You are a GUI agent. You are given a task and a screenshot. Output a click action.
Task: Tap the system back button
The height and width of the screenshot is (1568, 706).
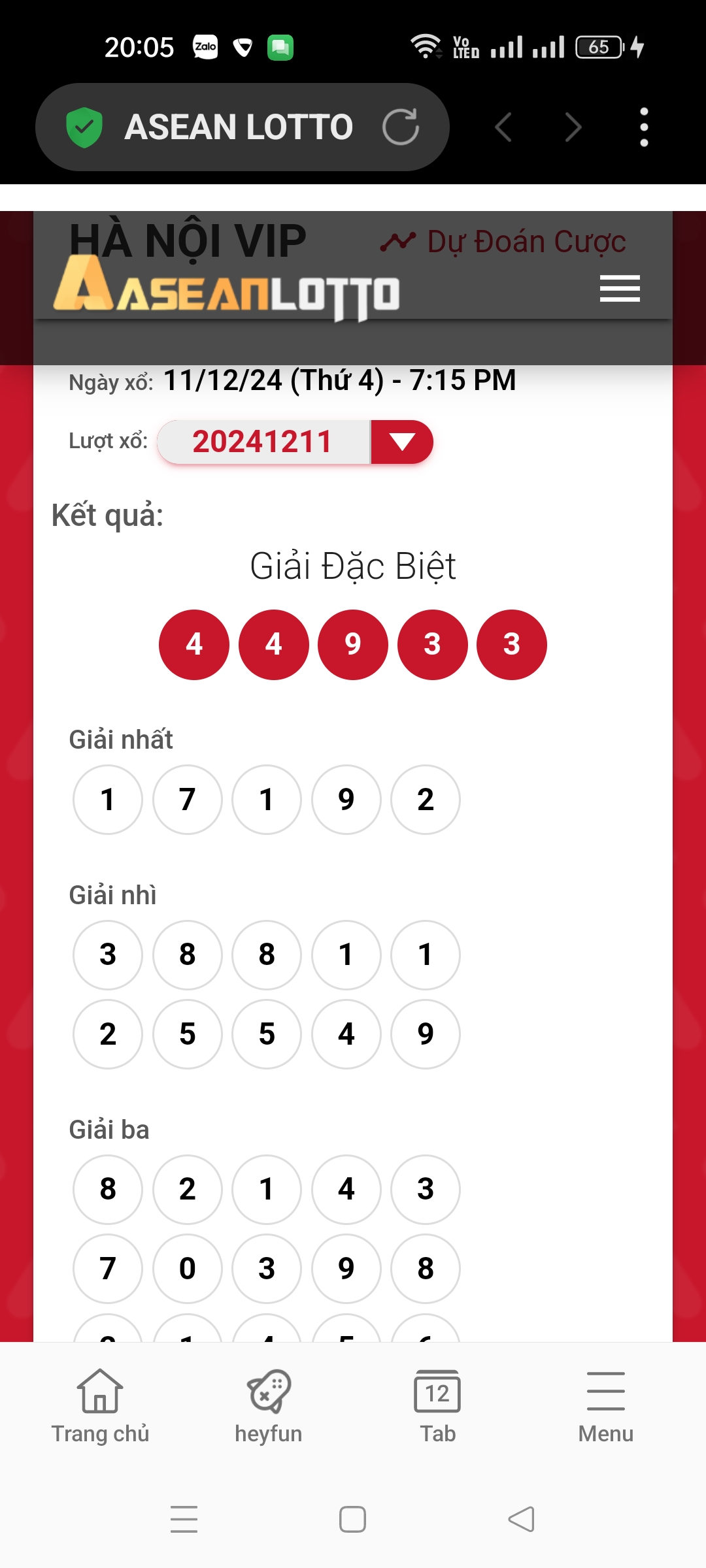[x=521, y=1519]
